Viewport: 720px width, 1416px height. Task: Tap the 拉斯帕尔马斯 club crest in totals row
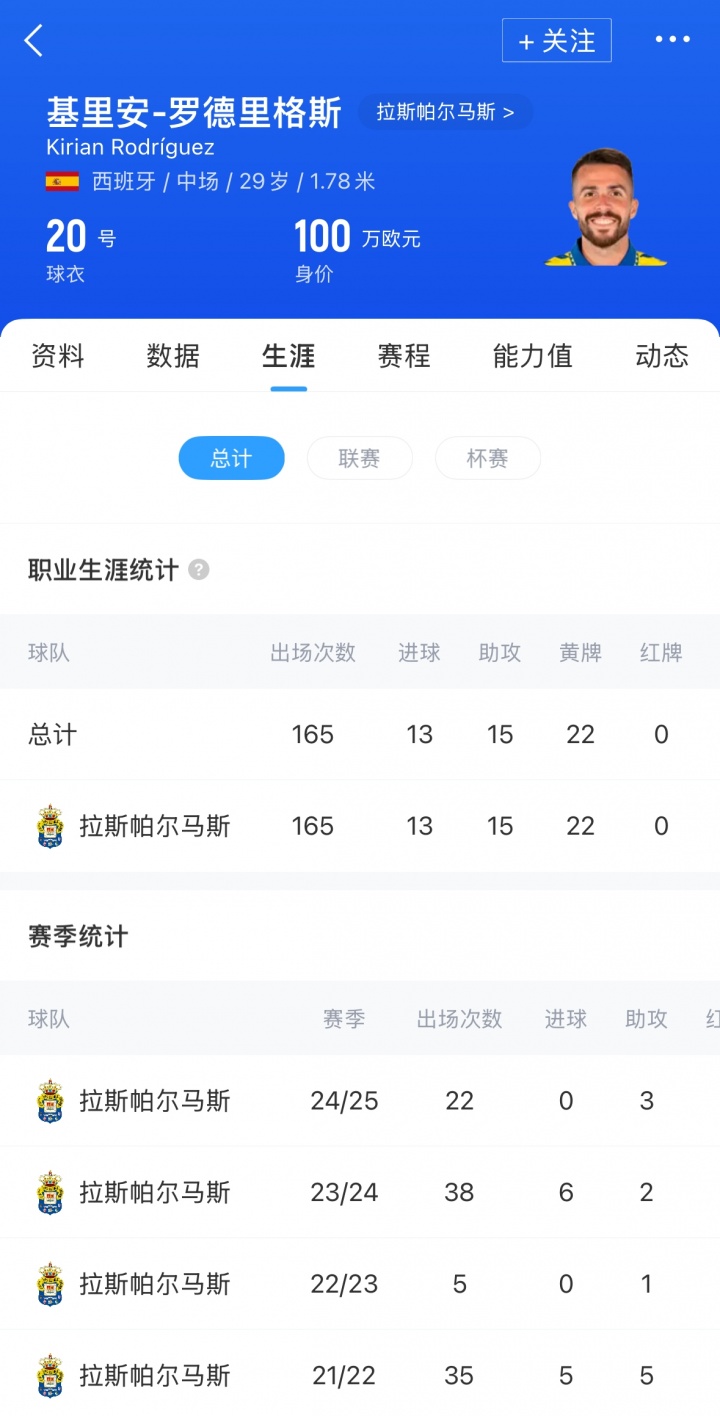click(x=51, y=826)
